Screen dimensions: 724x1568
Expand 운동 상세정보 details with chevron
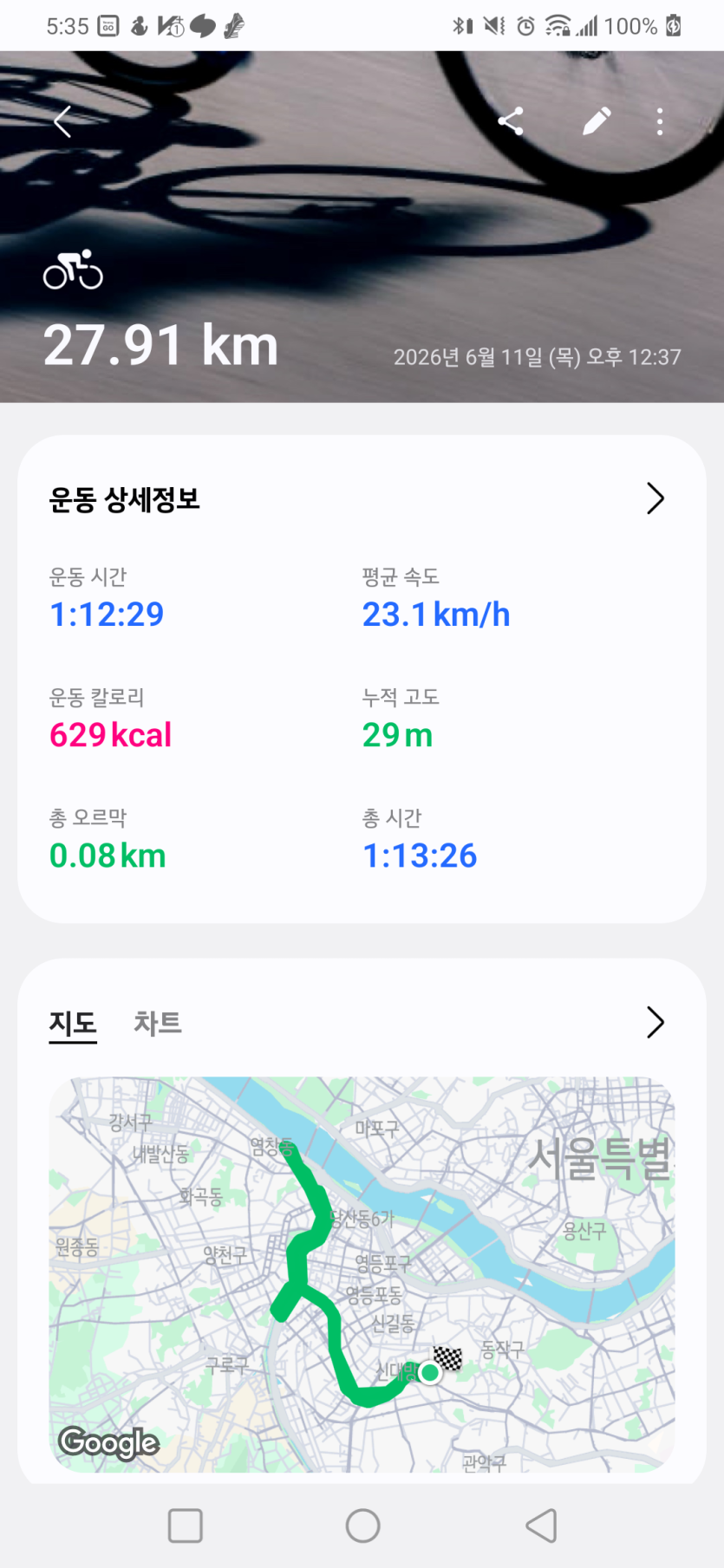coord(656,498)
